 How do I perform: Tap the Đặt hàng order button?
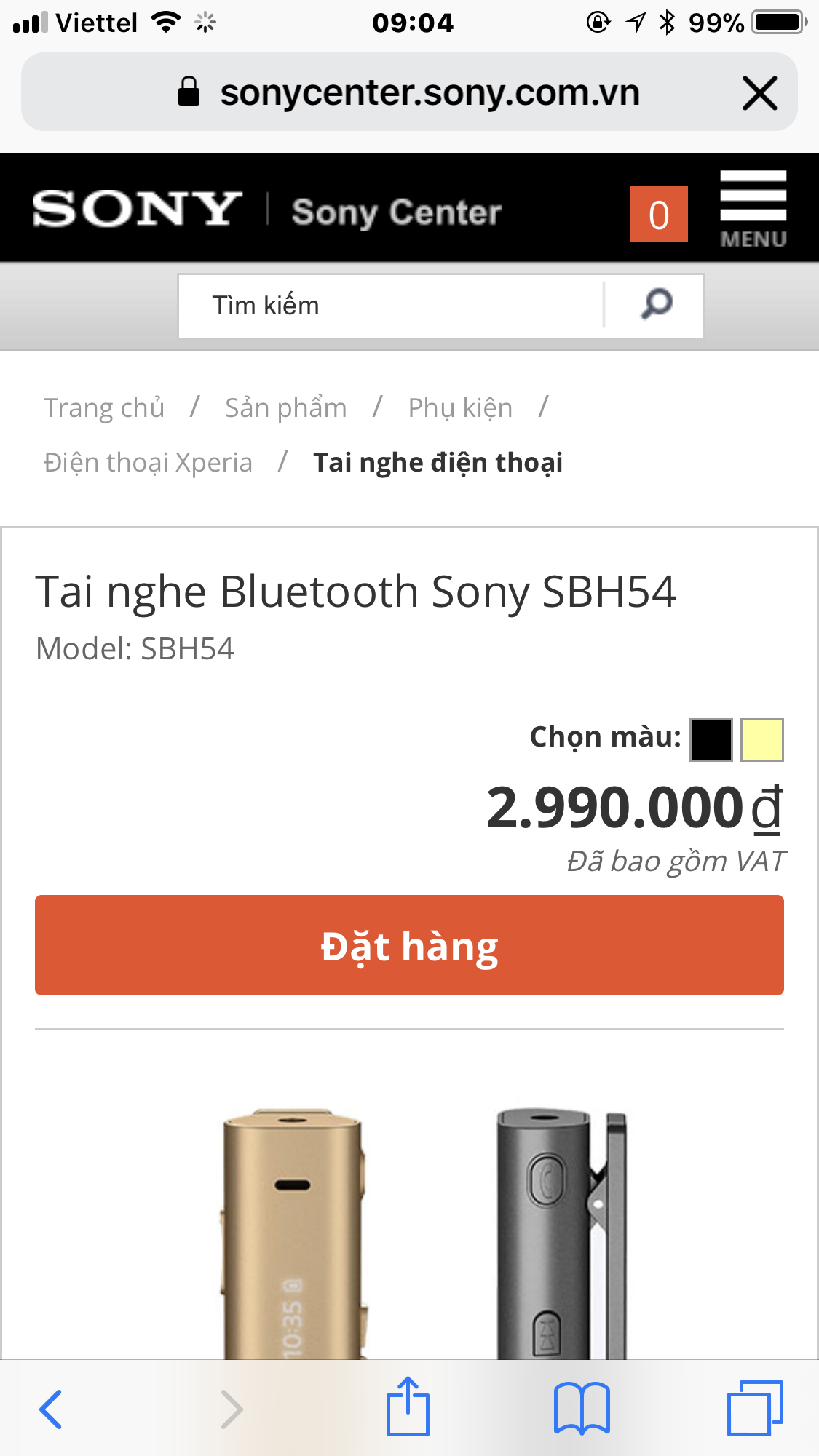point(409,945)
